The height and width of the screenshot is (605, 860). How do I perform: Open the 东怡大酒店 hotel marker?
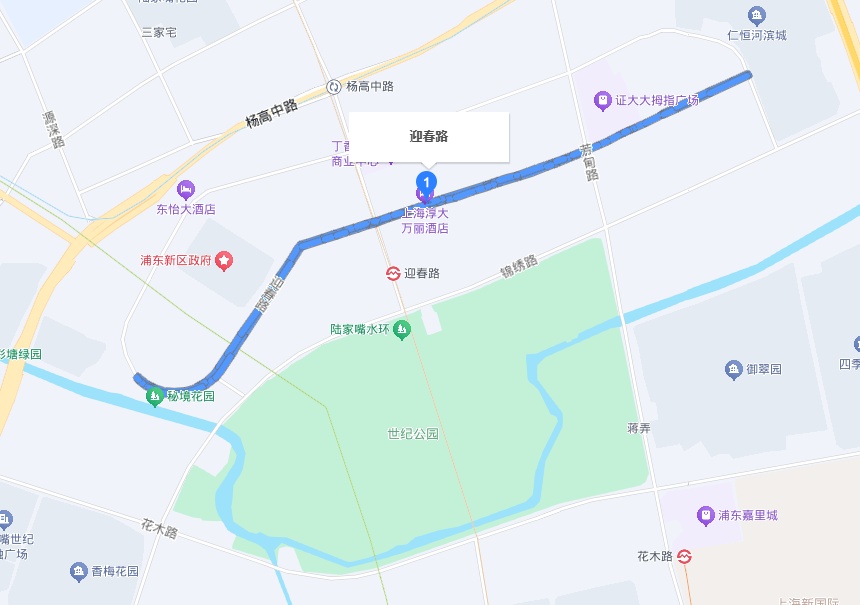pos(186,190)
